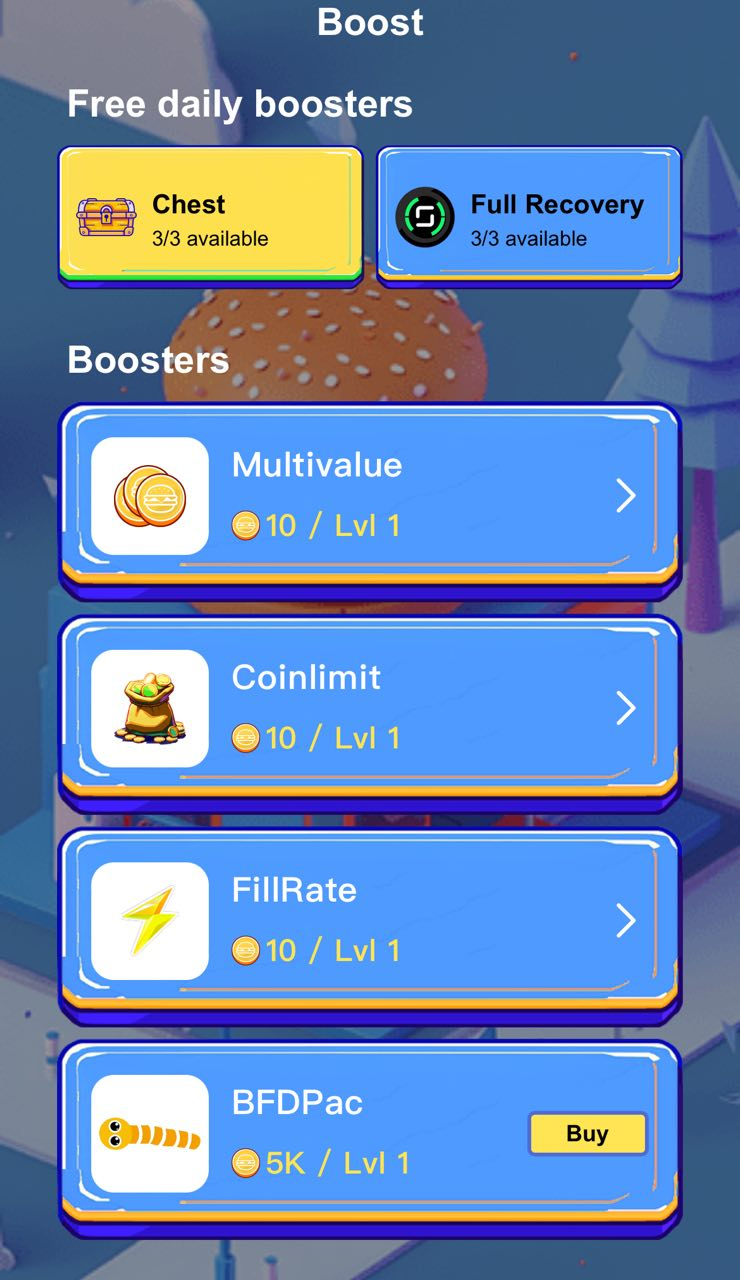Open the Coinlimit booster upgrade
740x1280 pixels.
[x=369, y=708]
